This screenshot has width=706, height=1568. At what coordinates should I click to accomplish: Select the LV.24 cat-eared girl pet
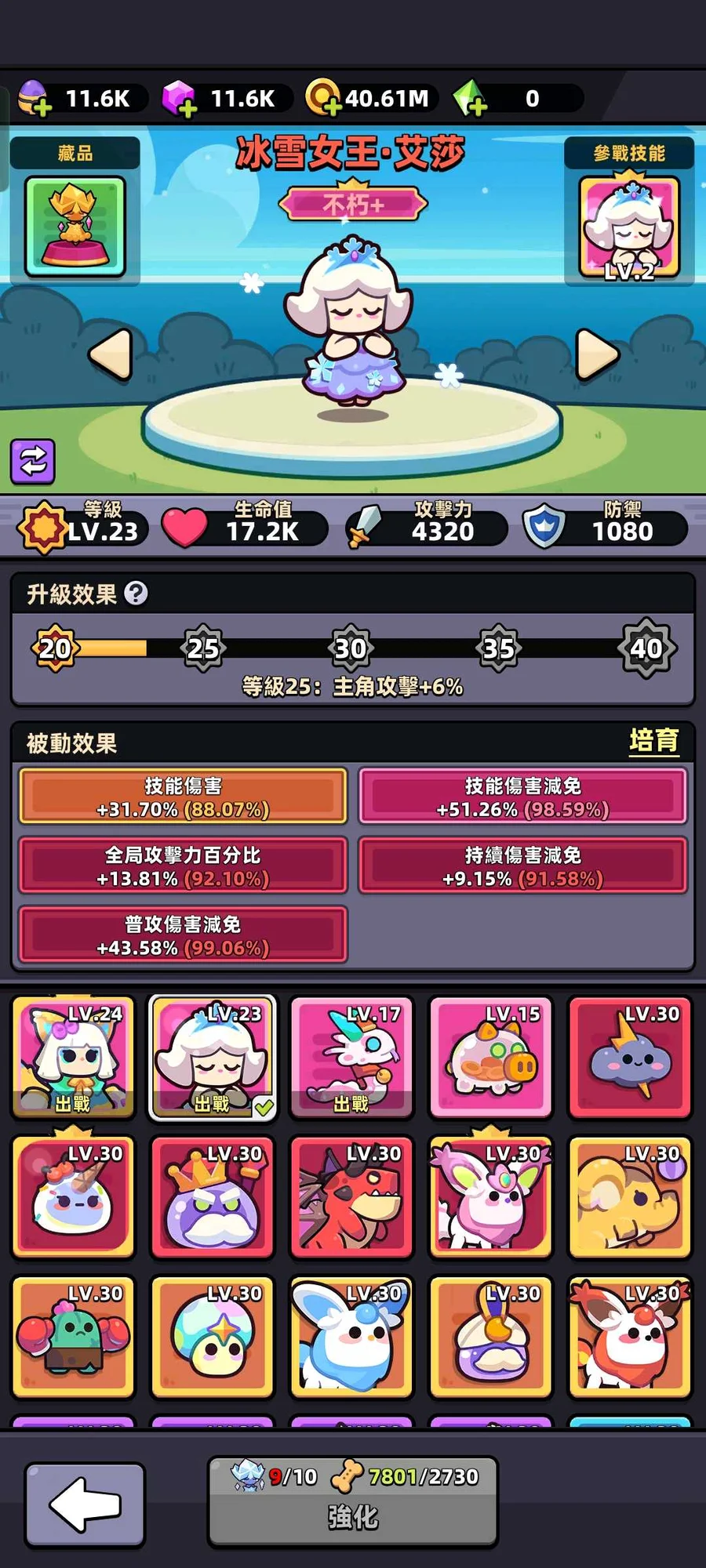[x=73, y=1057]
